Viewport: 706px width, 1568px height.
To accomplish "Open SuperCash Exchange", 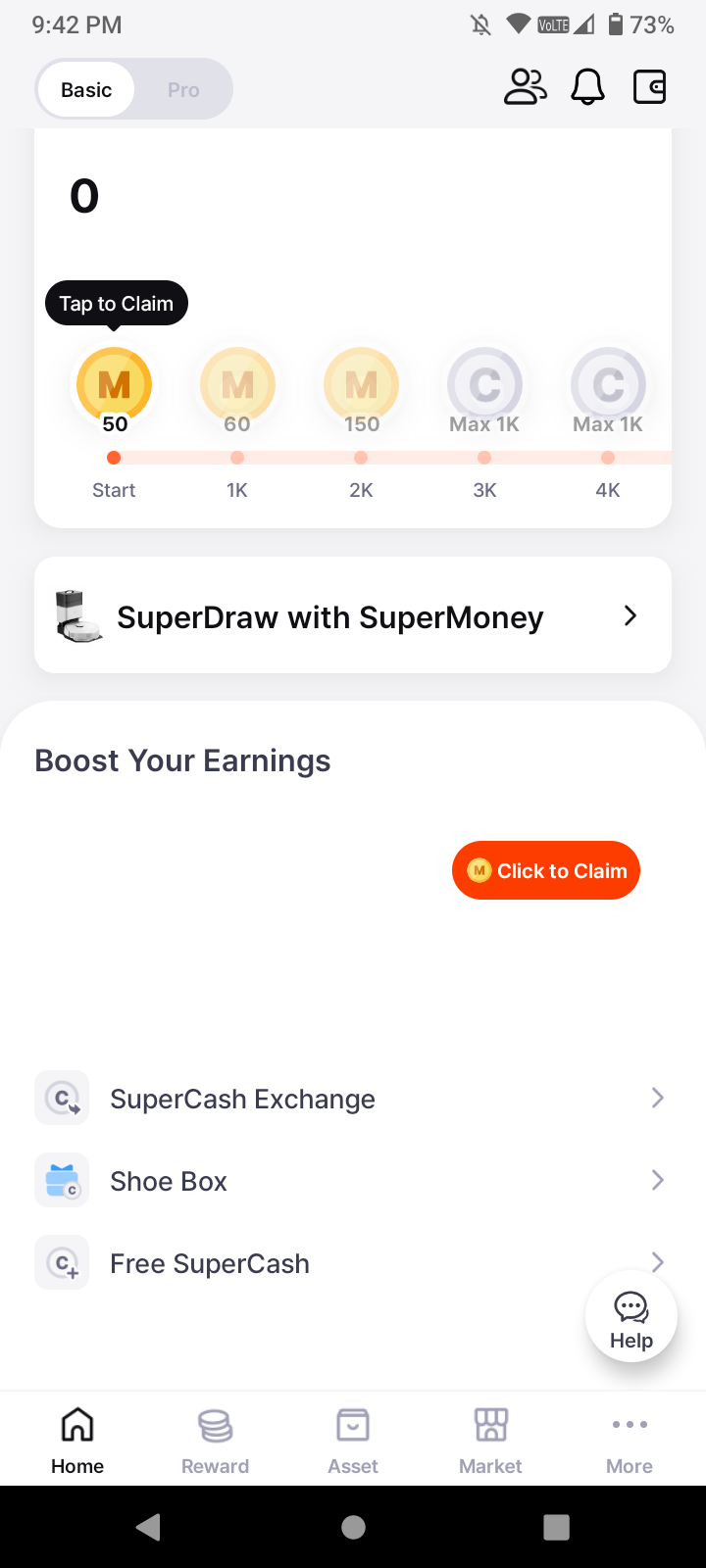I will (351, 1099).
